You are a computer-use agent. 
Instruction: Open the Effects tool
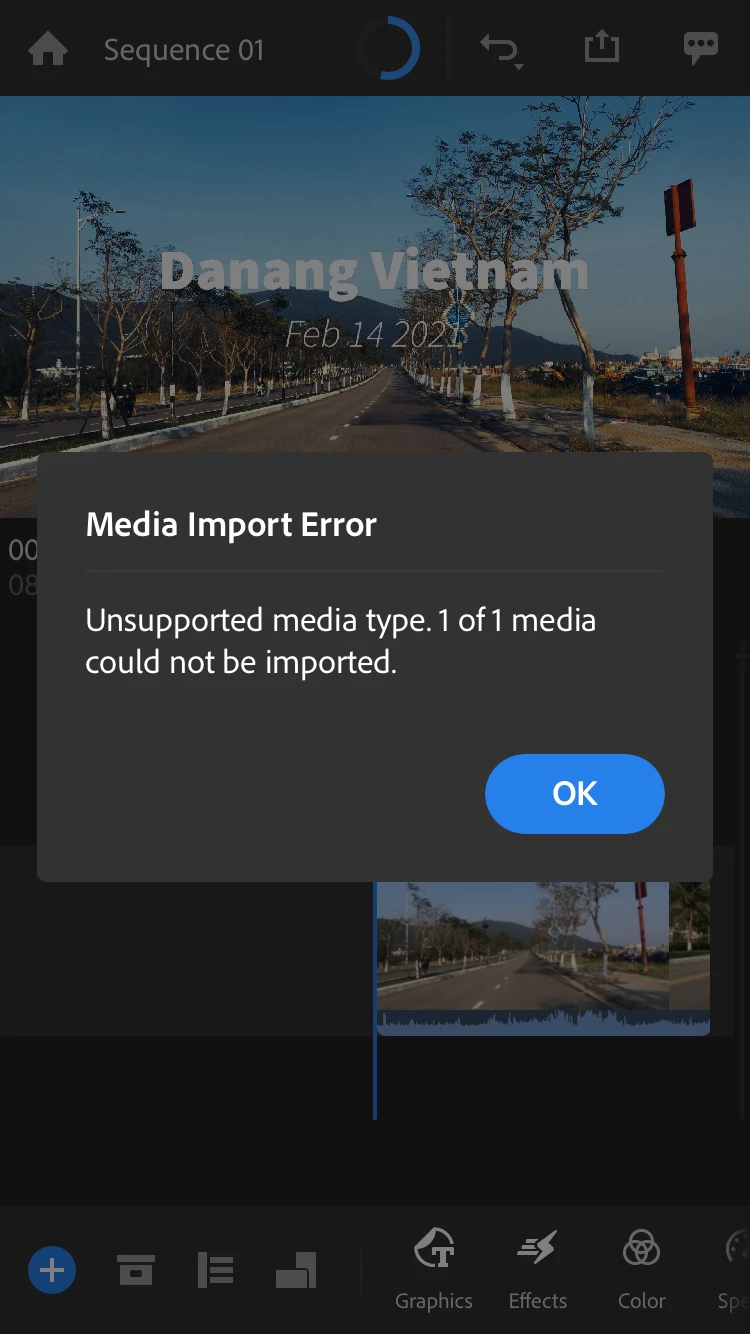pos(538,1268)
